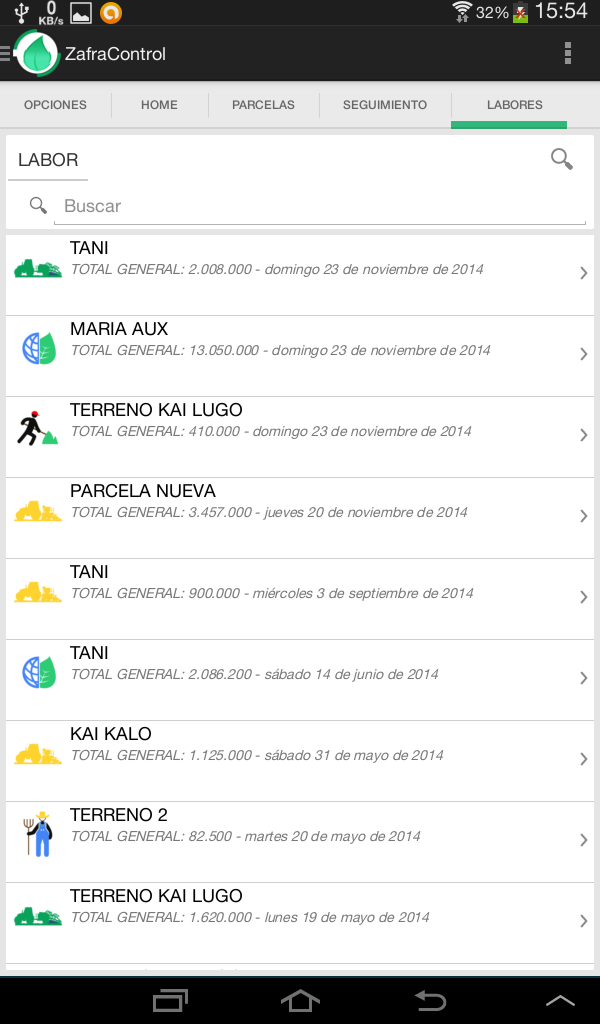Image resolution: width=600 pixels, height=1024 pixels.
Task: Select the SEGUIMIENTO tab
Action: (x=385, y=104)
